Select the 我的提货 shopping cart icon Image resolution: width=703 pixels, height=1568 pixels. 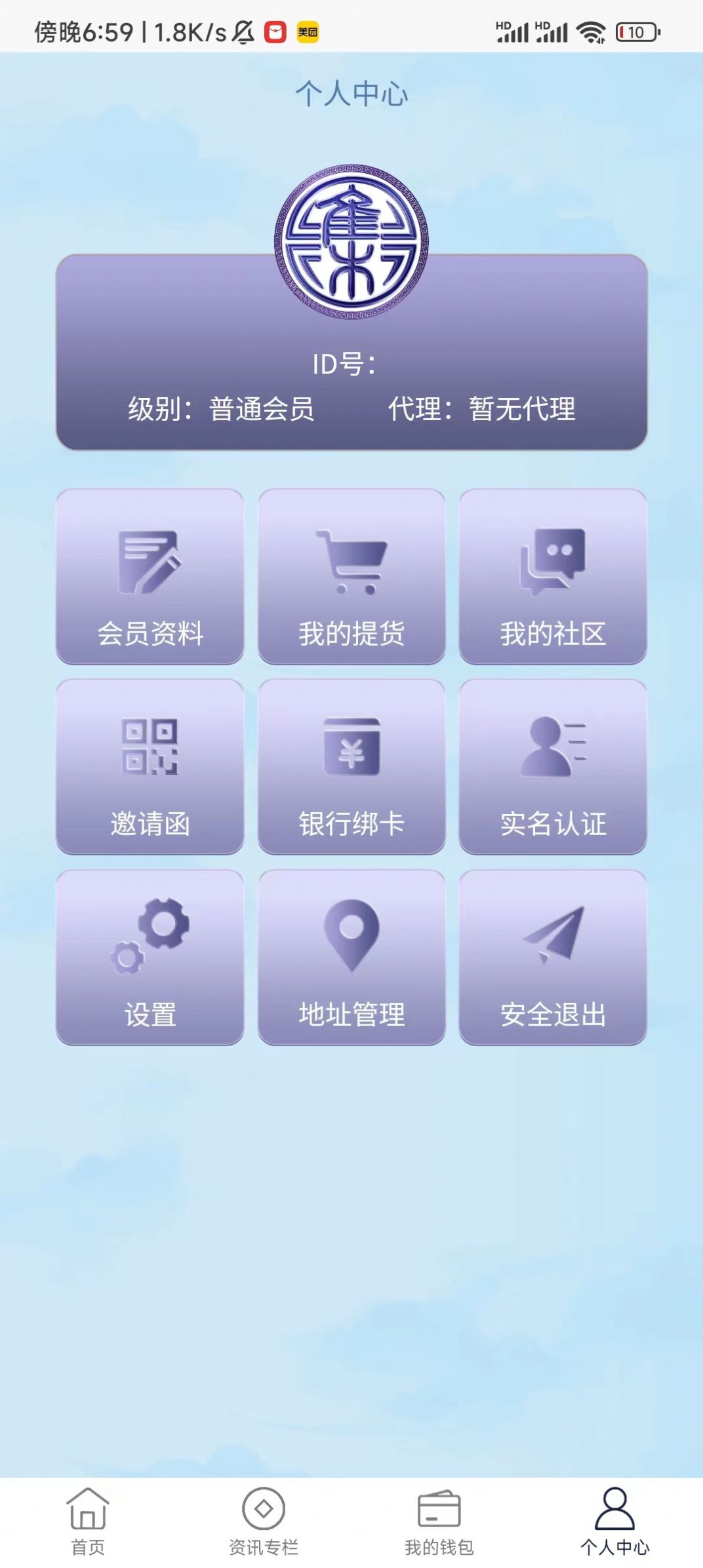[352, 564]
